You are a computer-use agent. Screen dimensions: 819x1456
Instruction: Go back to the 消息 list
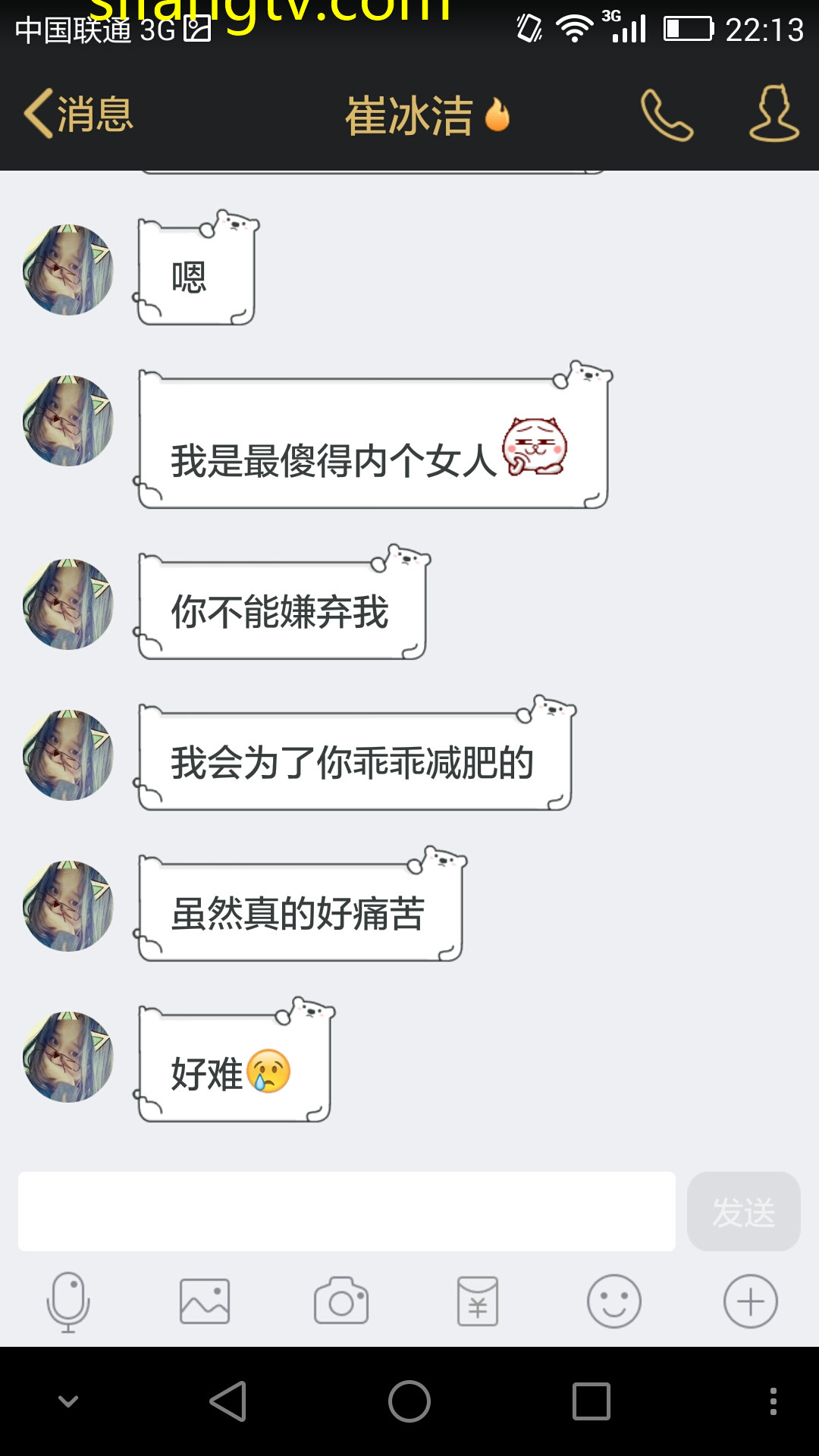click(x=79, y=115)
